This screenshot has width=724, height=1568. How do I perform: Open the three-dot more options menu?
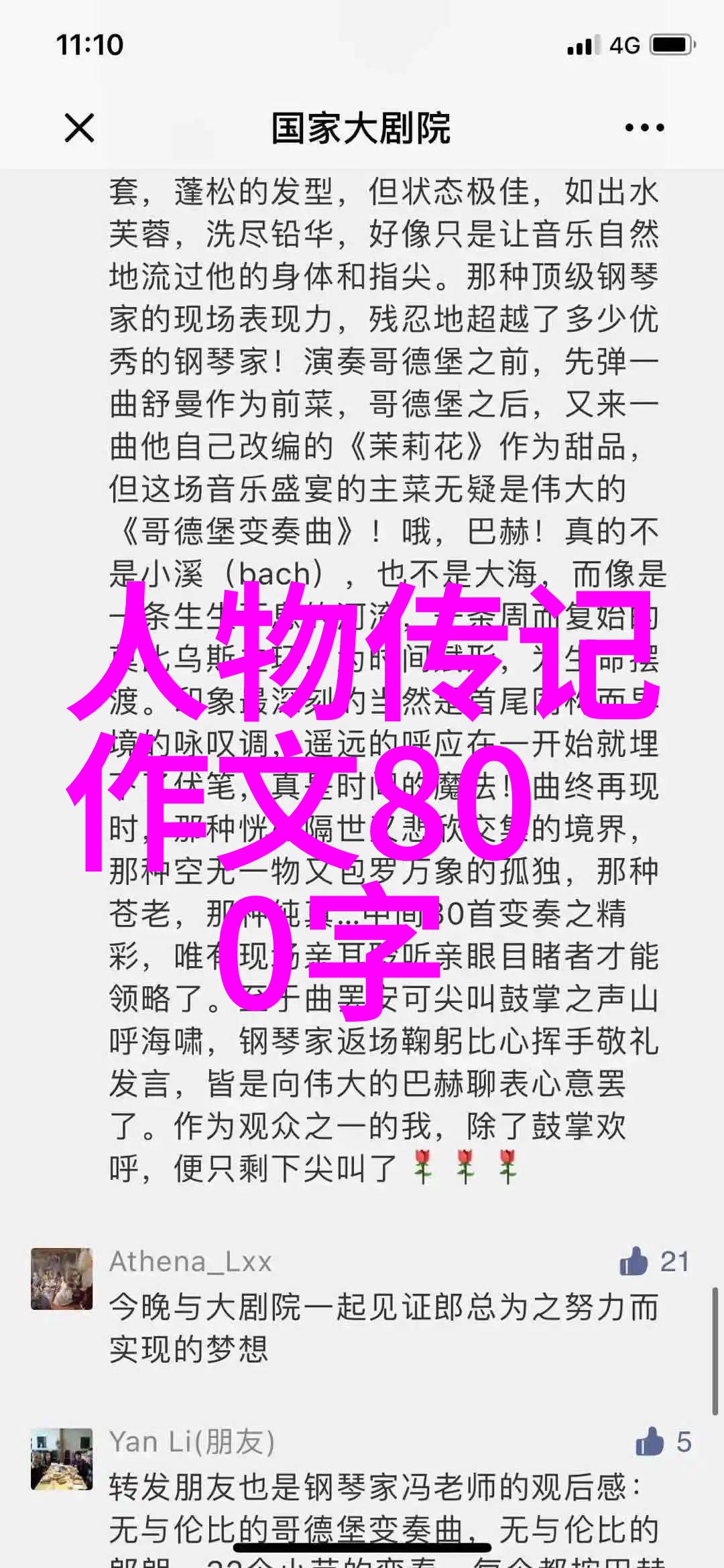[644, 127]
